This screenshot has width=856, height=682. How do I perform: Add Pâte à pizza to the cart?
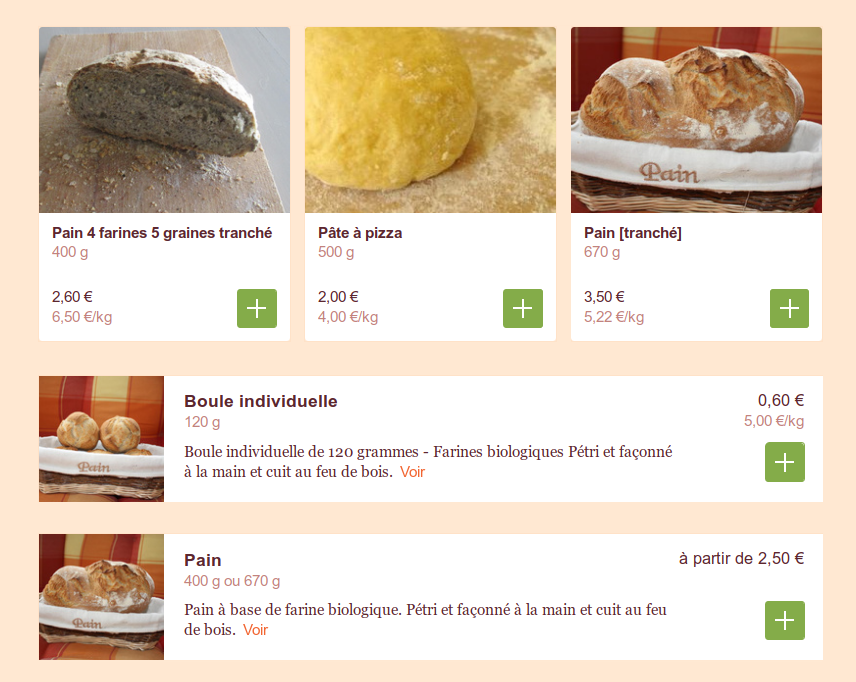523,308
